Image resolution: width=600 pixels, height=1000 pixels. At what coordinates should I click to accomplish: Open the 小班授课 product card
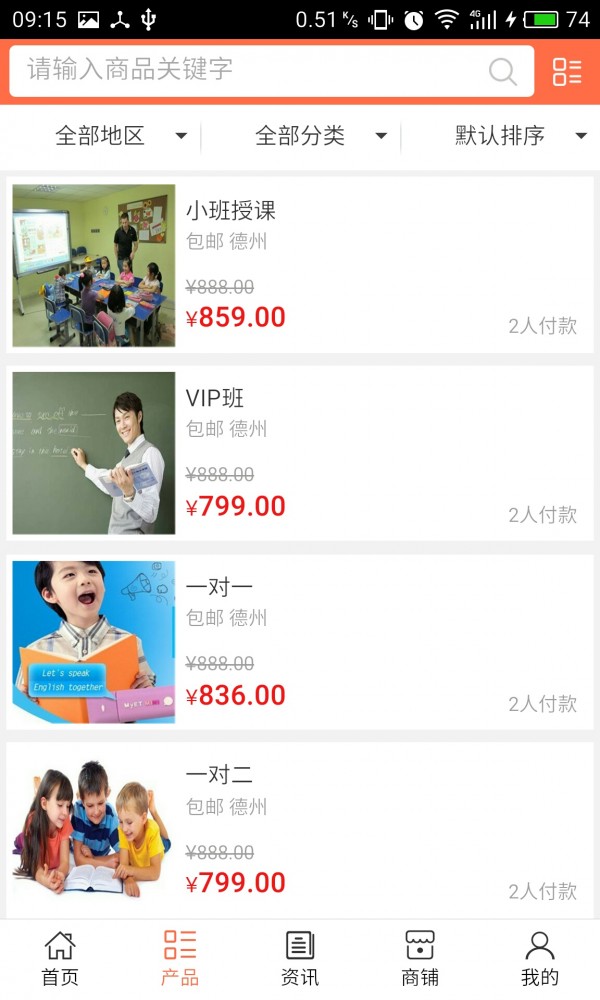coord(300,265)
